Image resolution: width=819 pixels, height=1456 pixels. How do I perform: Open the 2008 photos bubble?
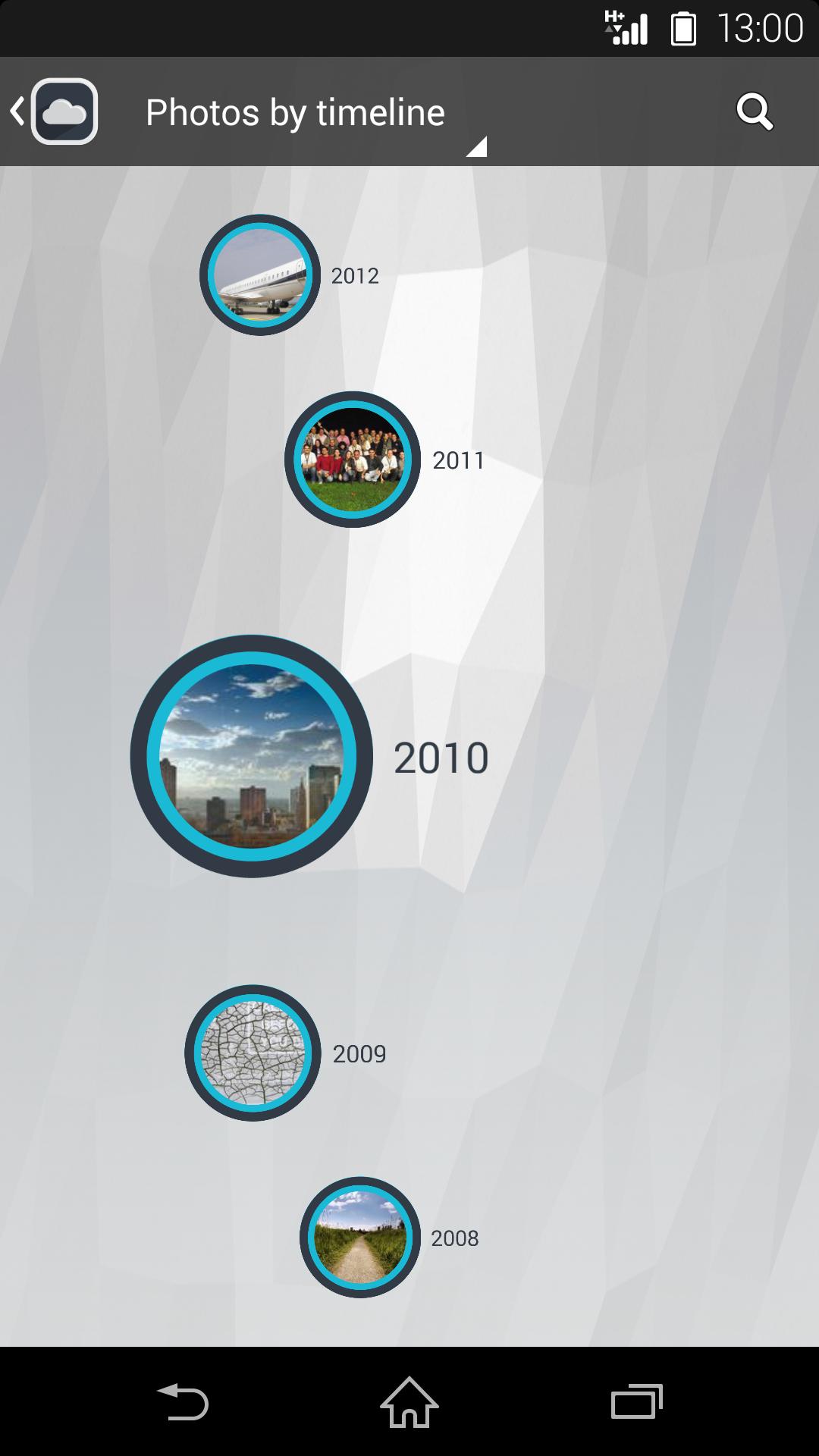(360, 1238)
